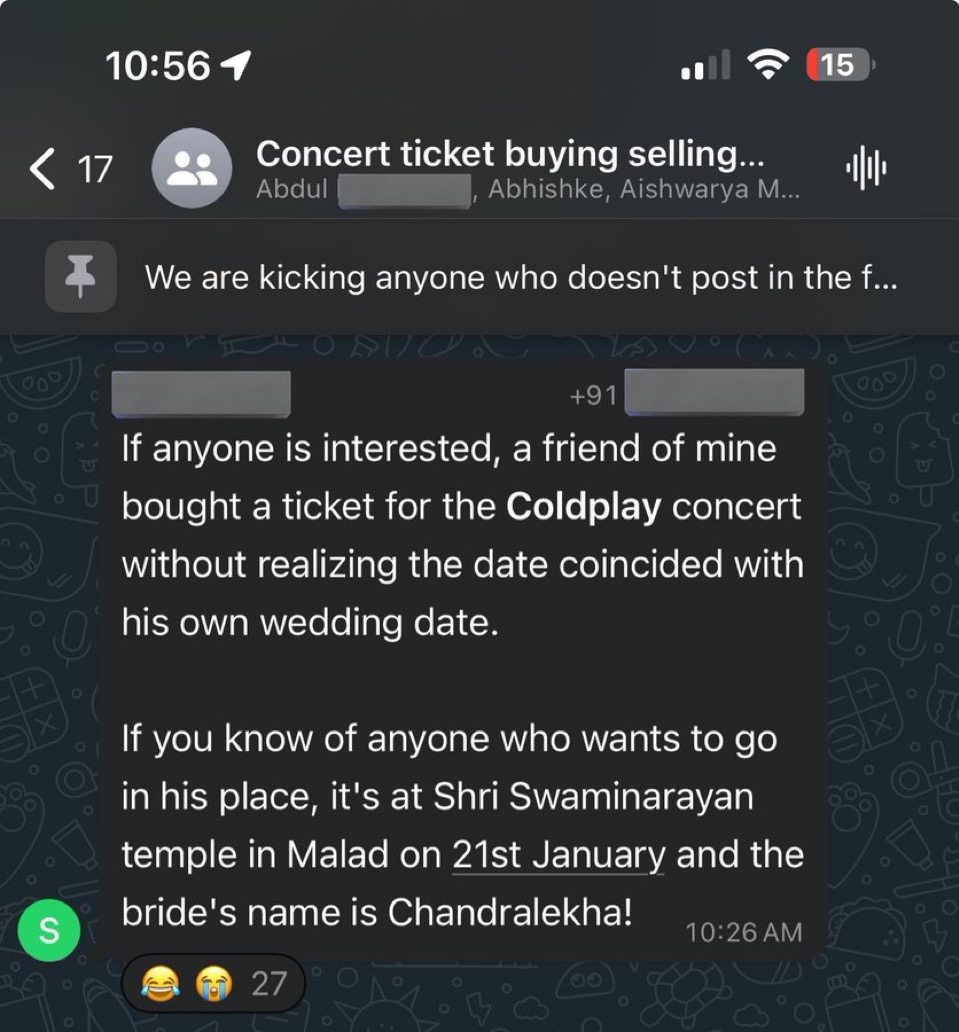Screen dimensions: 959x1032
Task: Open the pinned message banner
Action: (520, 277)
